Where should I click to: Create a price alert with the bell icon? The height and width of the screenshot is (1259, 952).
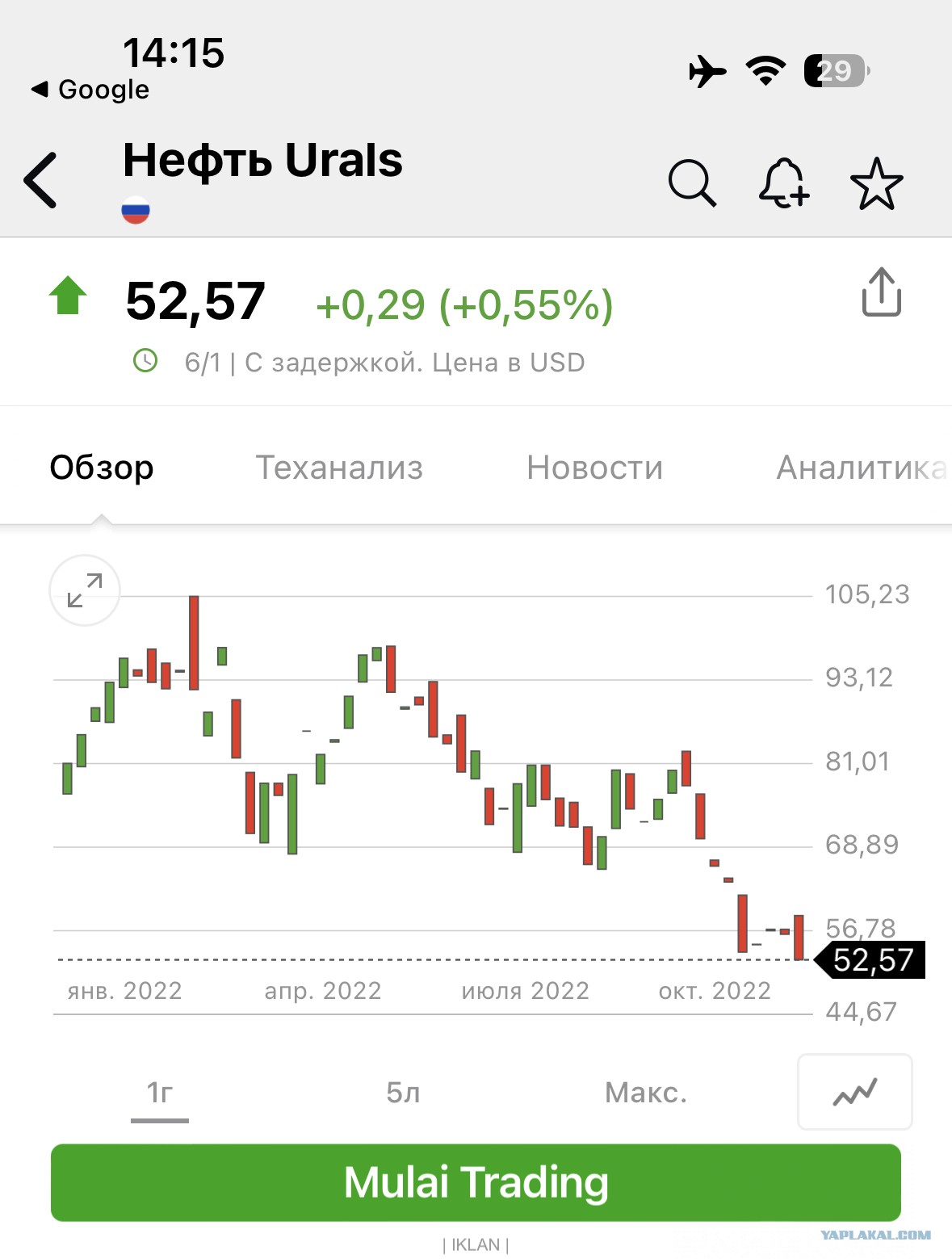click(784, 183)
